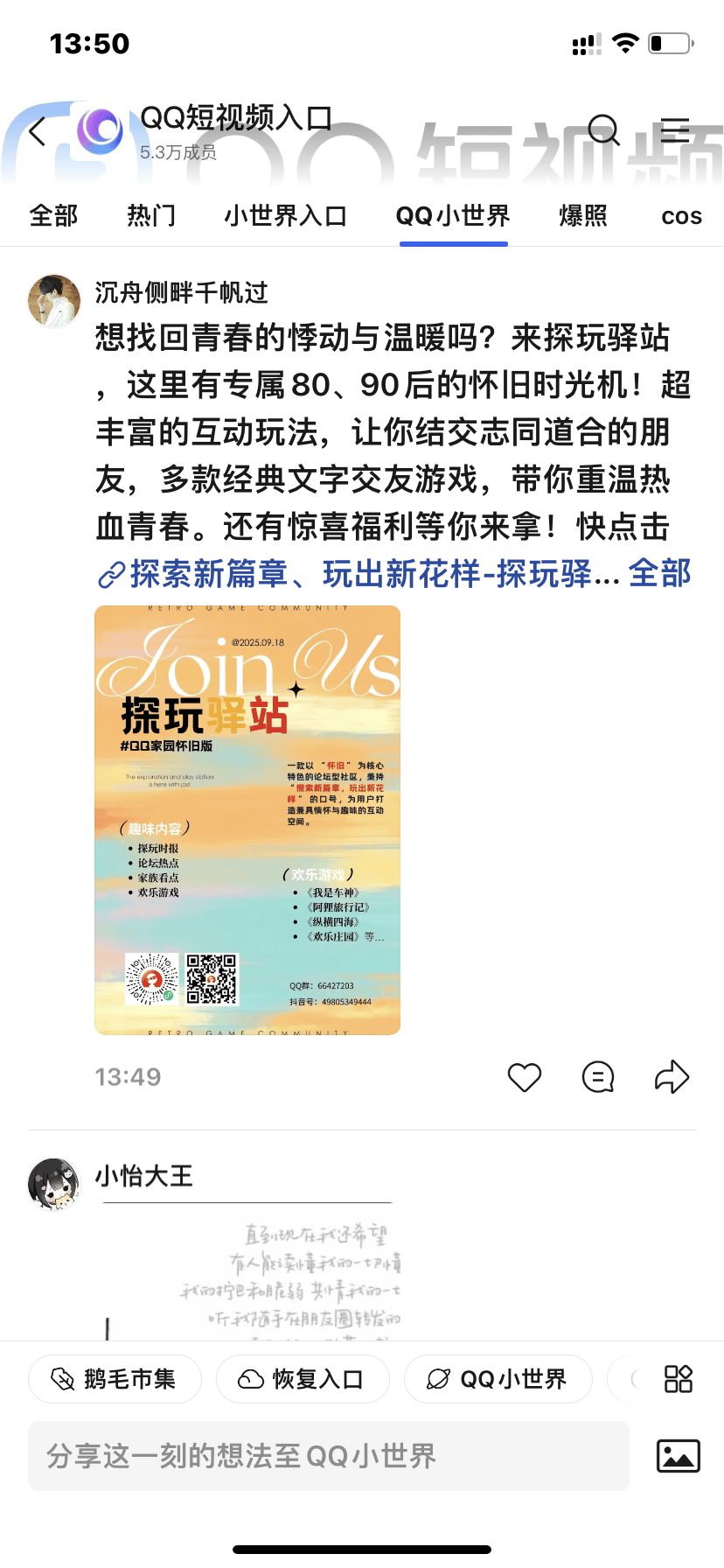Open 沉舟侧畔千帆过's profile avatar
Viewport: 724px width, 1568px height.
point(54,300)
